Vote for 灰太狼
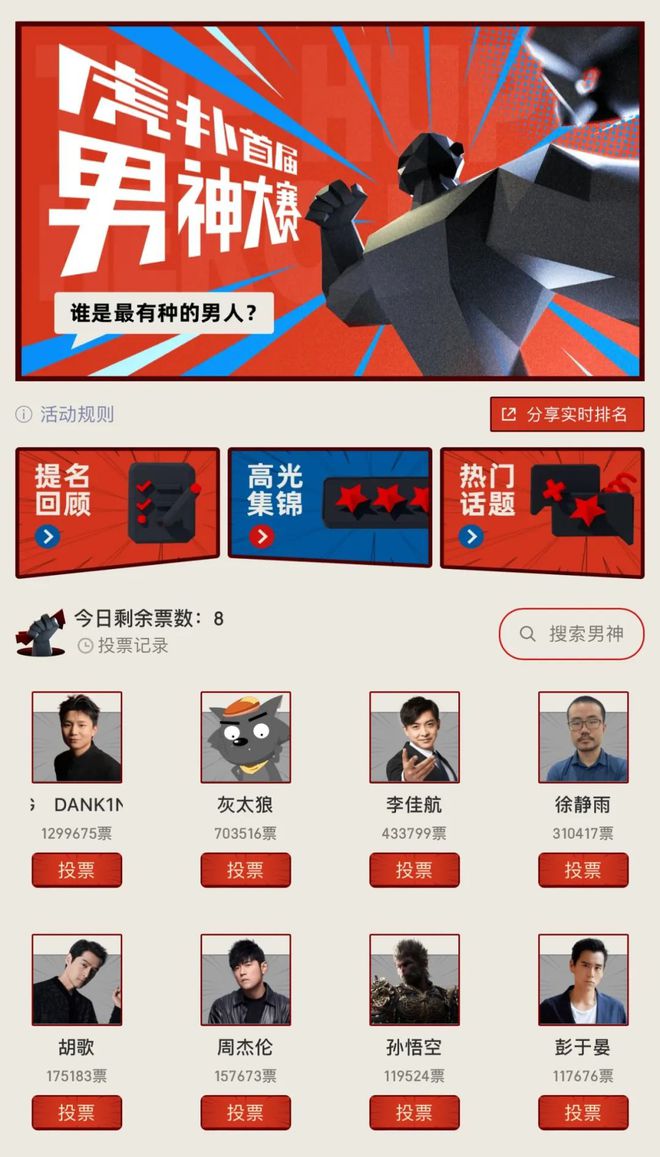The width and height of the screenshot is (660, 1157). tap(245, 870)
